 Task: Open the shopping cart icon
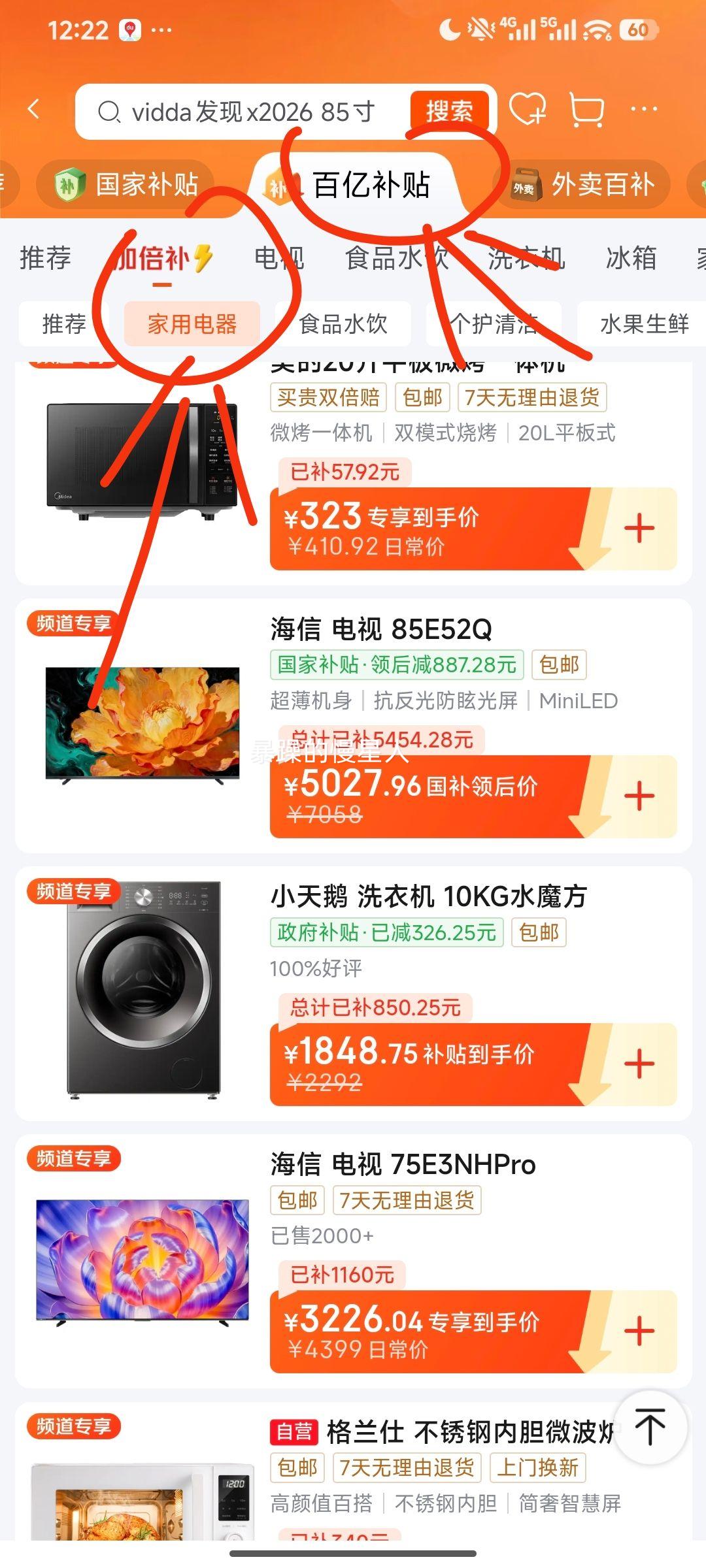click(x=586, y=111)
